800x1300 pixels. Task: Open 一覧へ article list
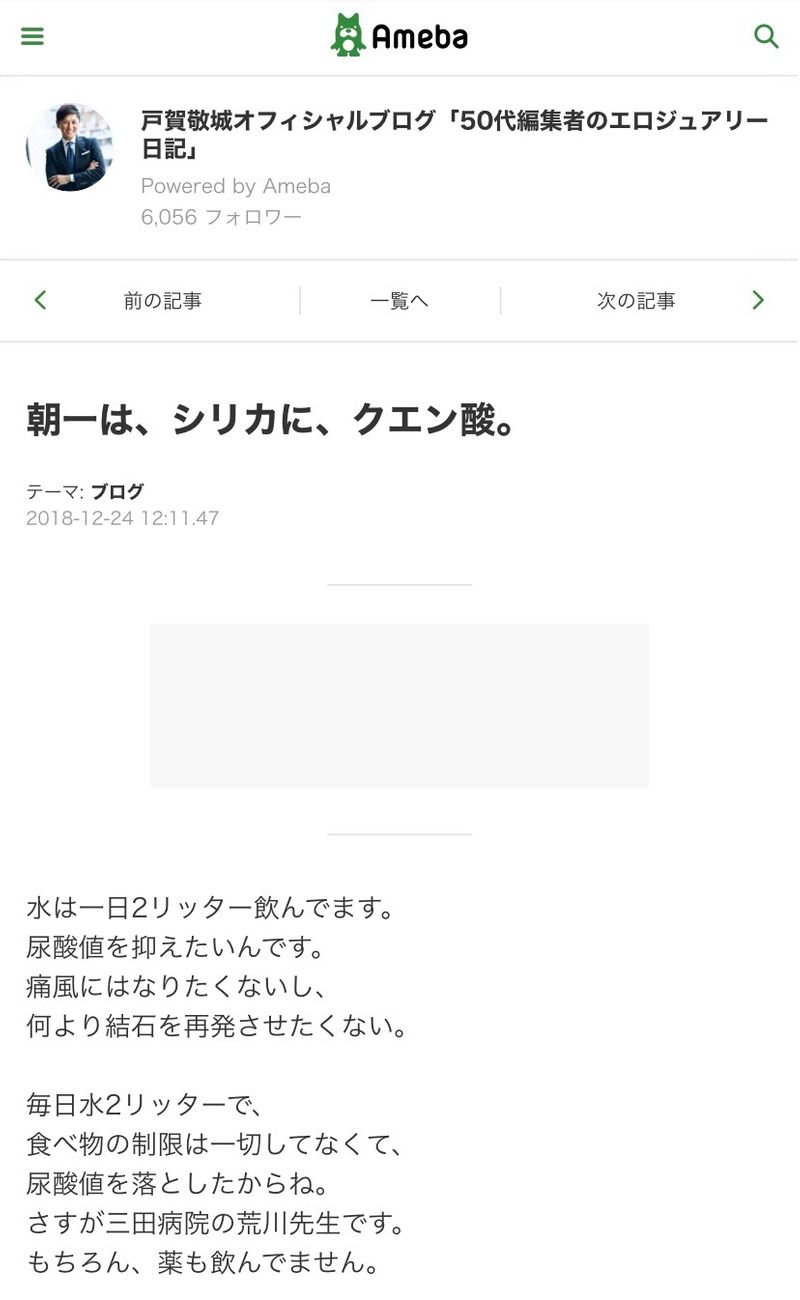tap(399, 300)
